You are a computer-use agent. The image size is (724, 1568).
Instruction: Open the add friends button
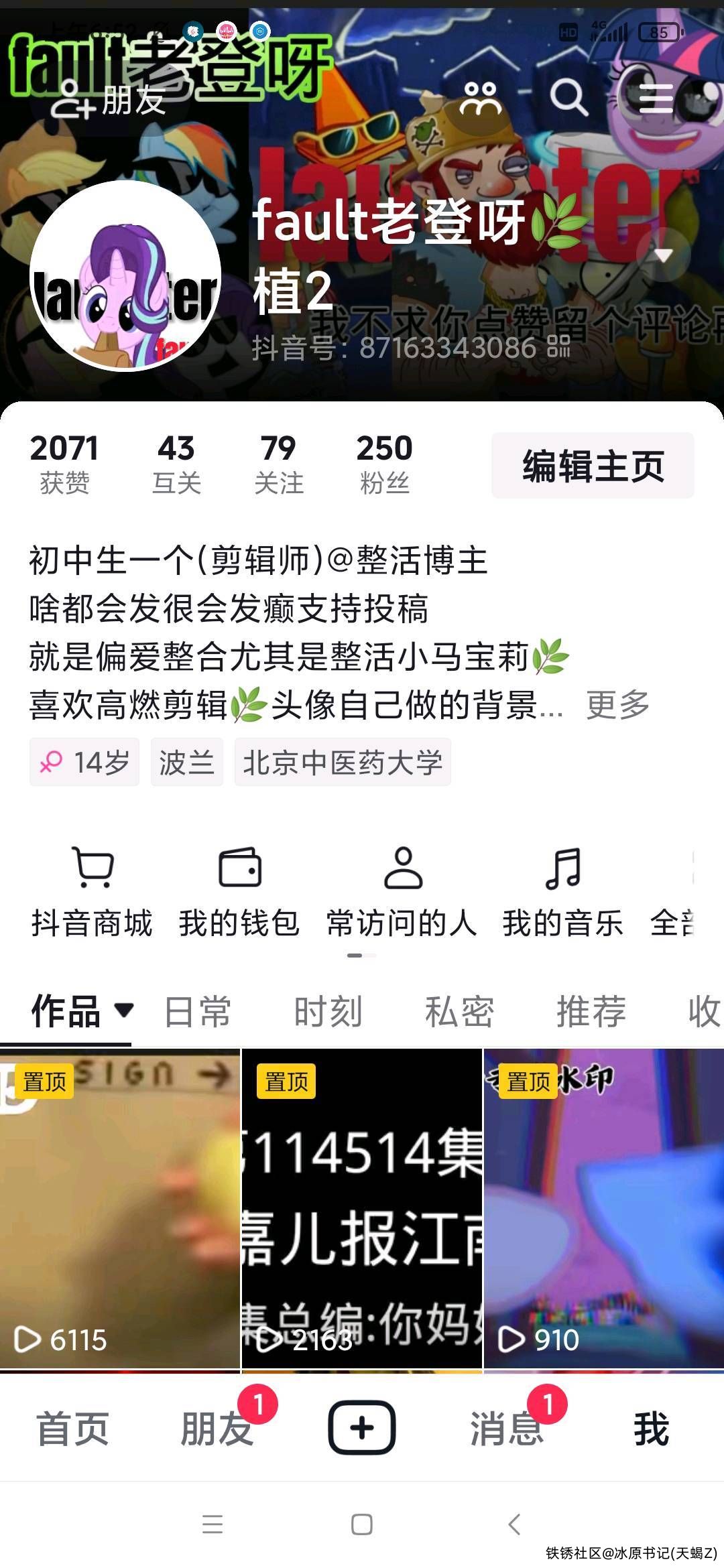point(109,101)
